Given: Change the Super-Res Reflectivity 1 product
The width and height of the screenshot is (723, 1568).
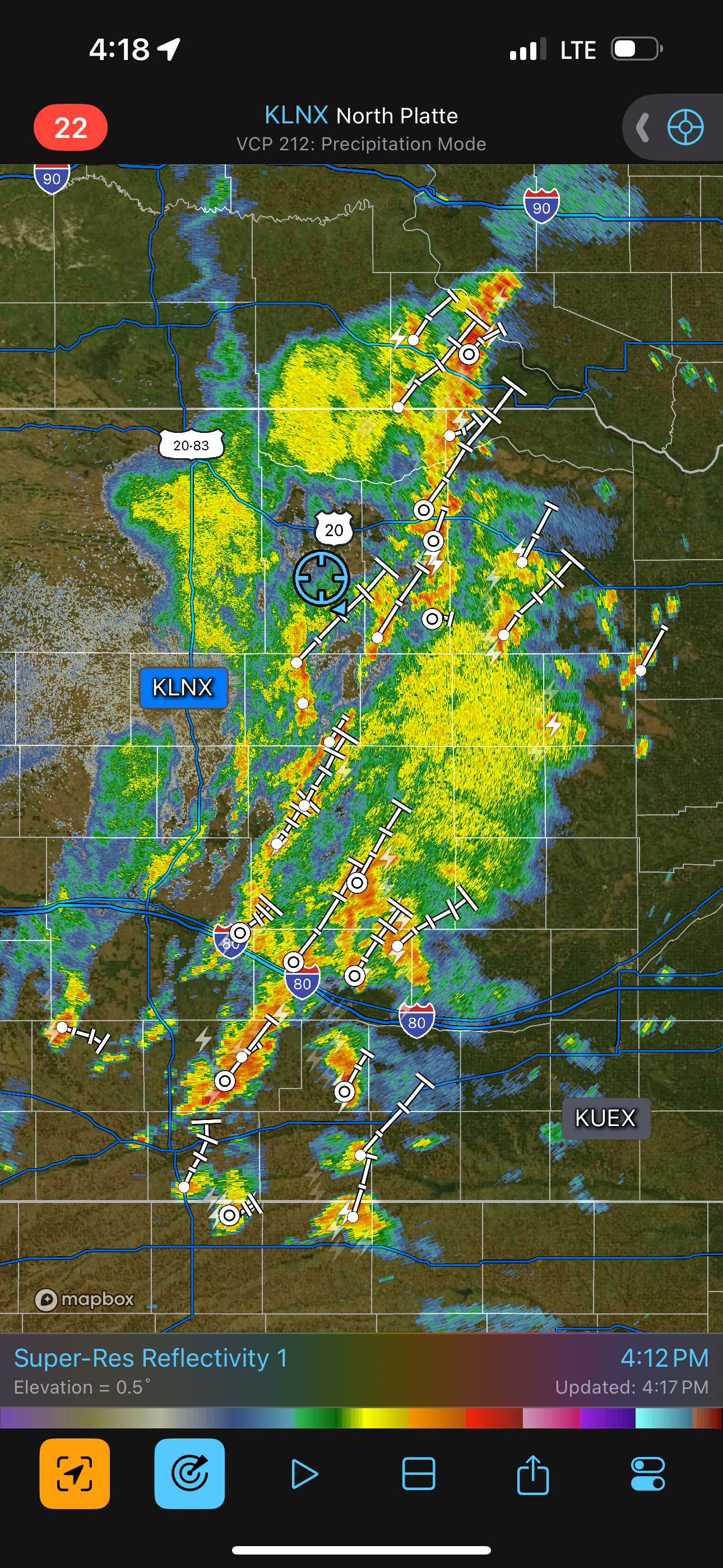Looking at the screenshot, I should tap(151, 1358).
